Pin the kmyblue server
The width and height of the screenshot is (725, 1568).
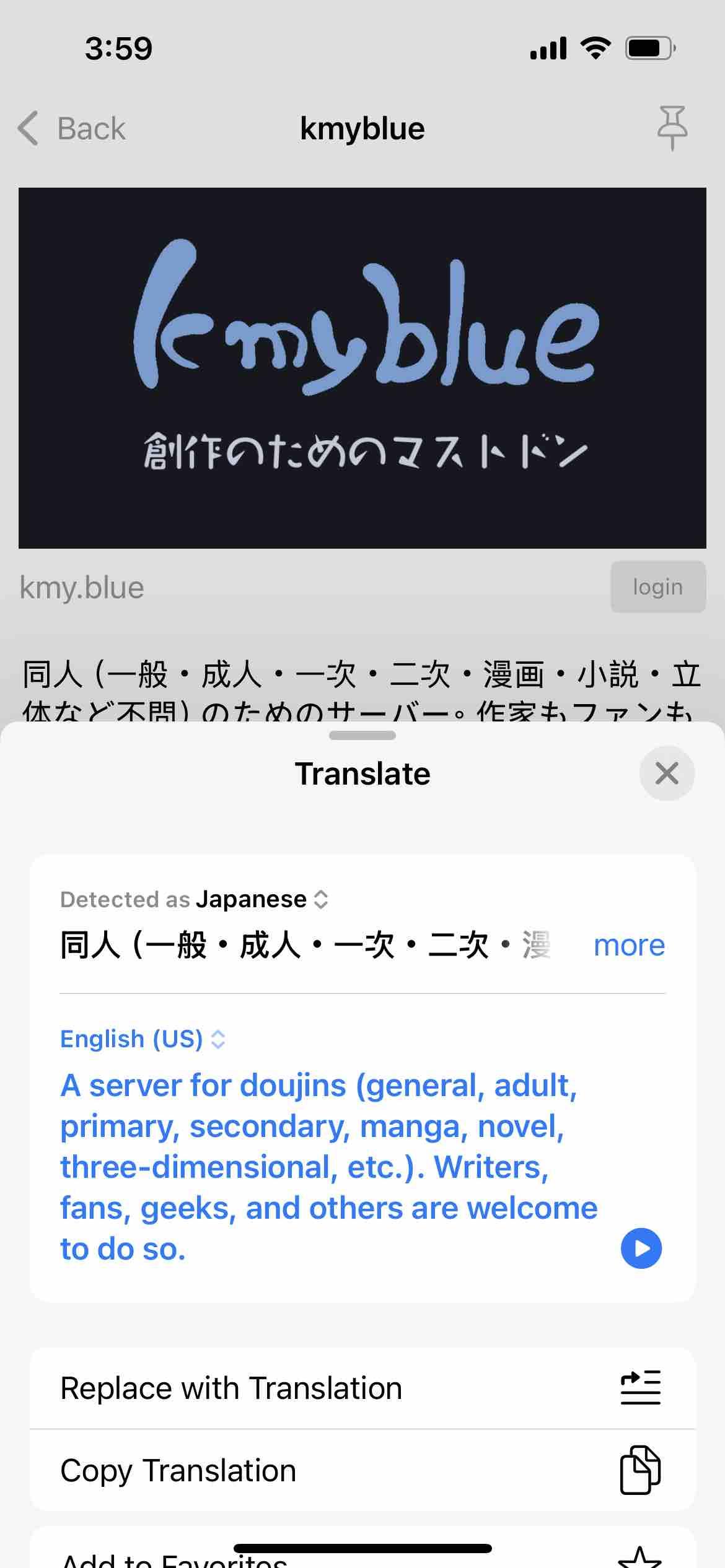click(672, 128)
